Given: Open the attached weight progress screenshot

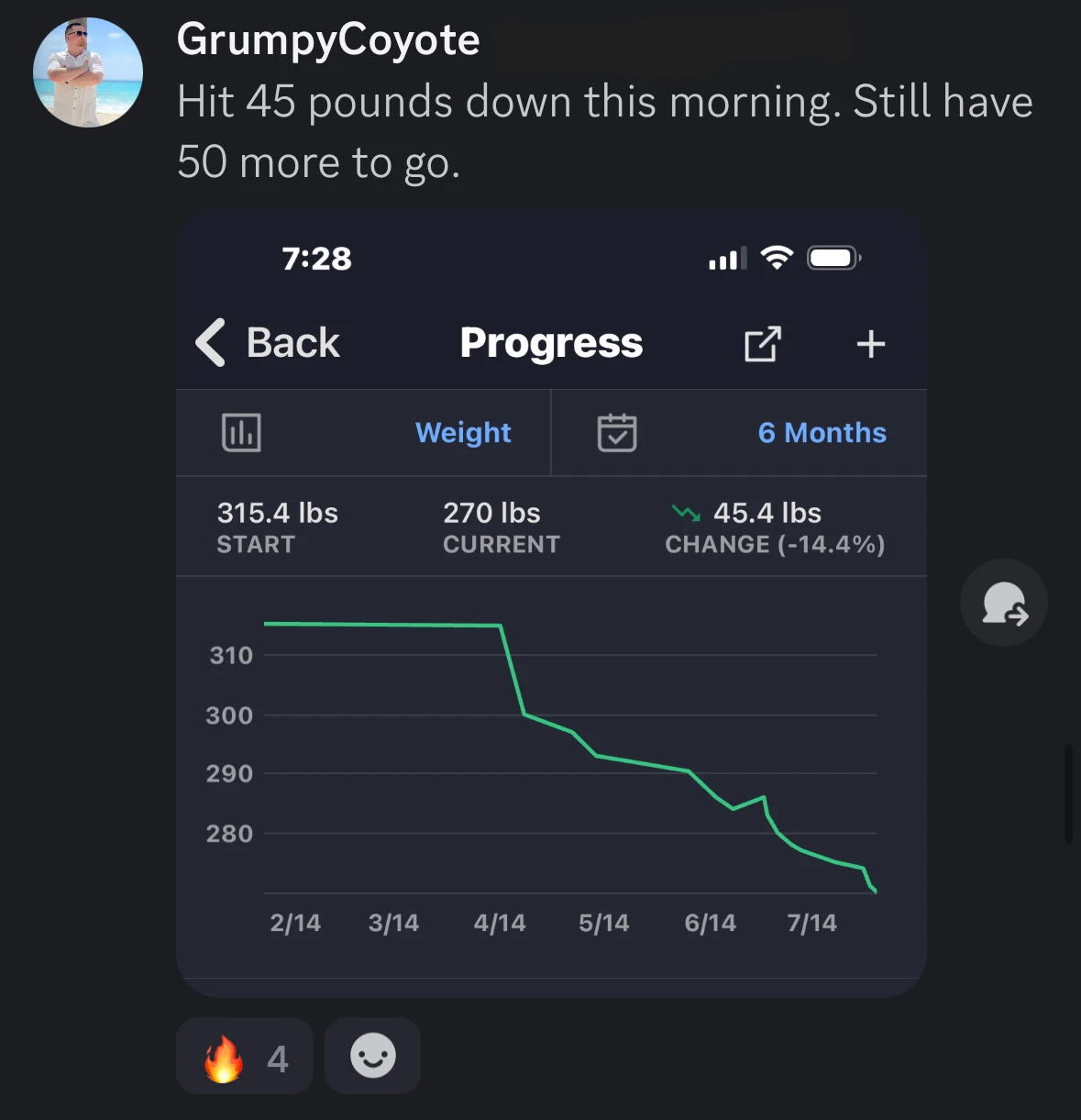Looking at the screenshot, I should [551, 602].
